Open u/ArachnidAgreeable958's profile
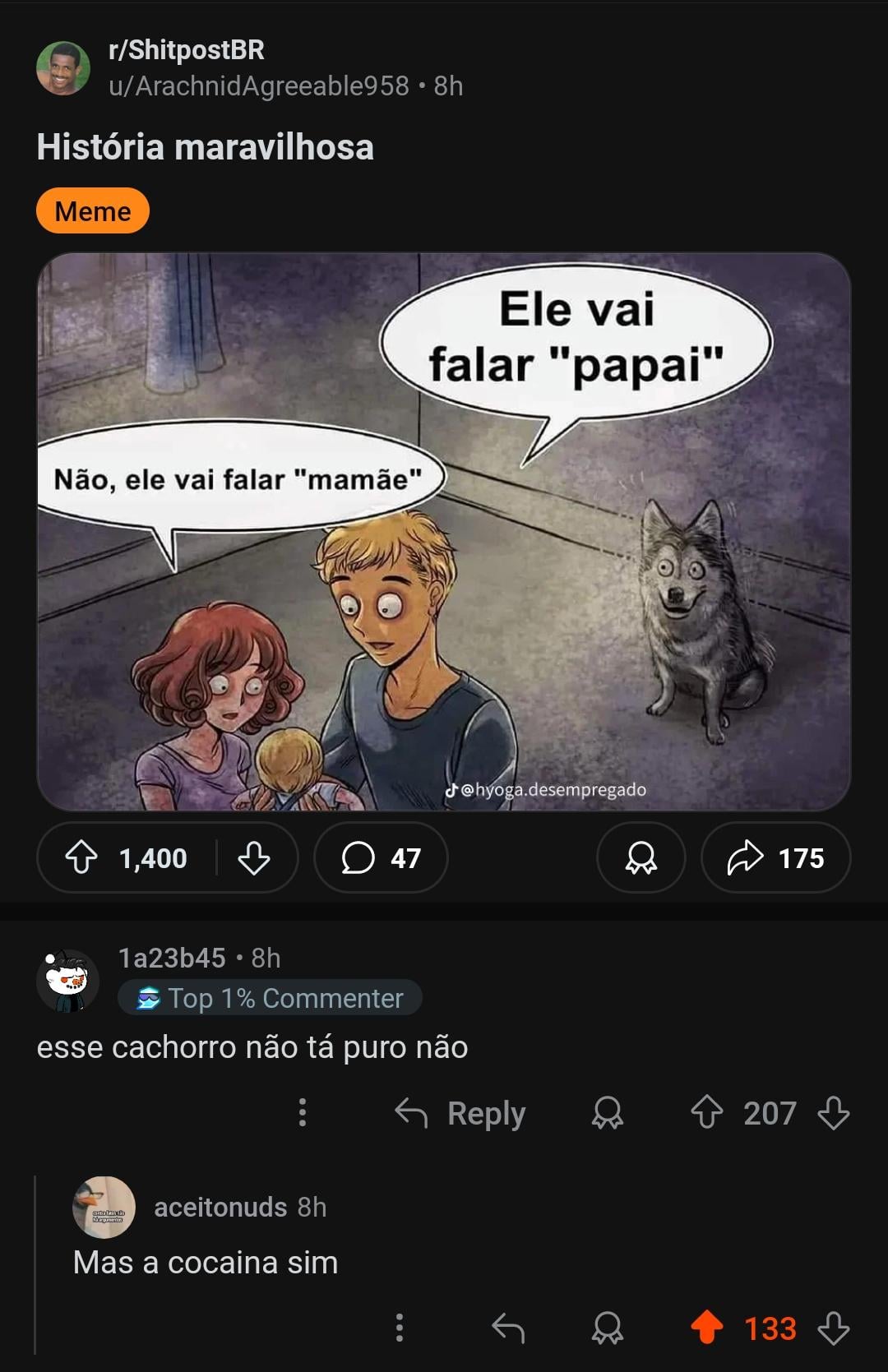 tap(258, 85)
